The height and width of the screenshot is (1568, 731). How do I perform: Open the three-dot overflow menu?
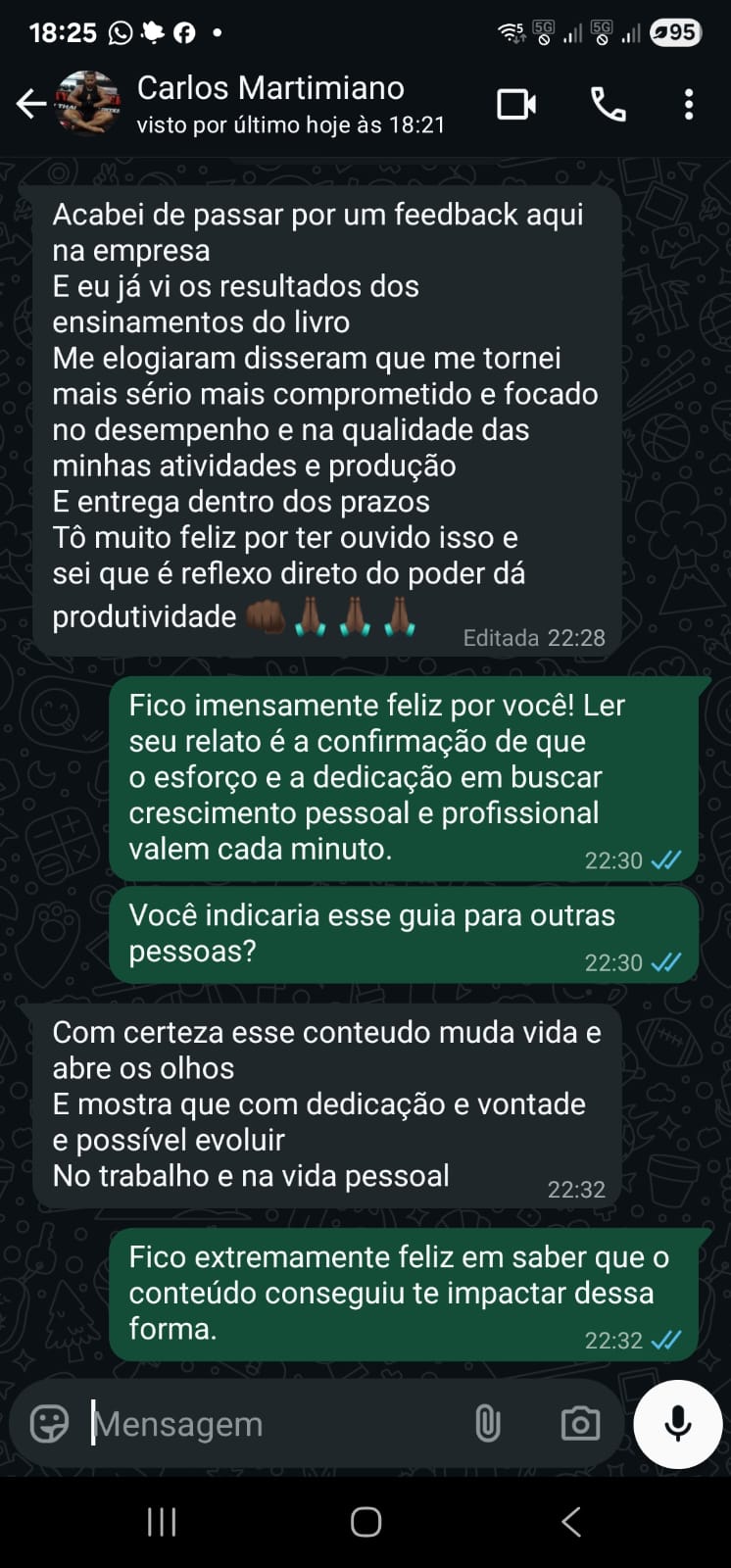click(x=689, y=104)
